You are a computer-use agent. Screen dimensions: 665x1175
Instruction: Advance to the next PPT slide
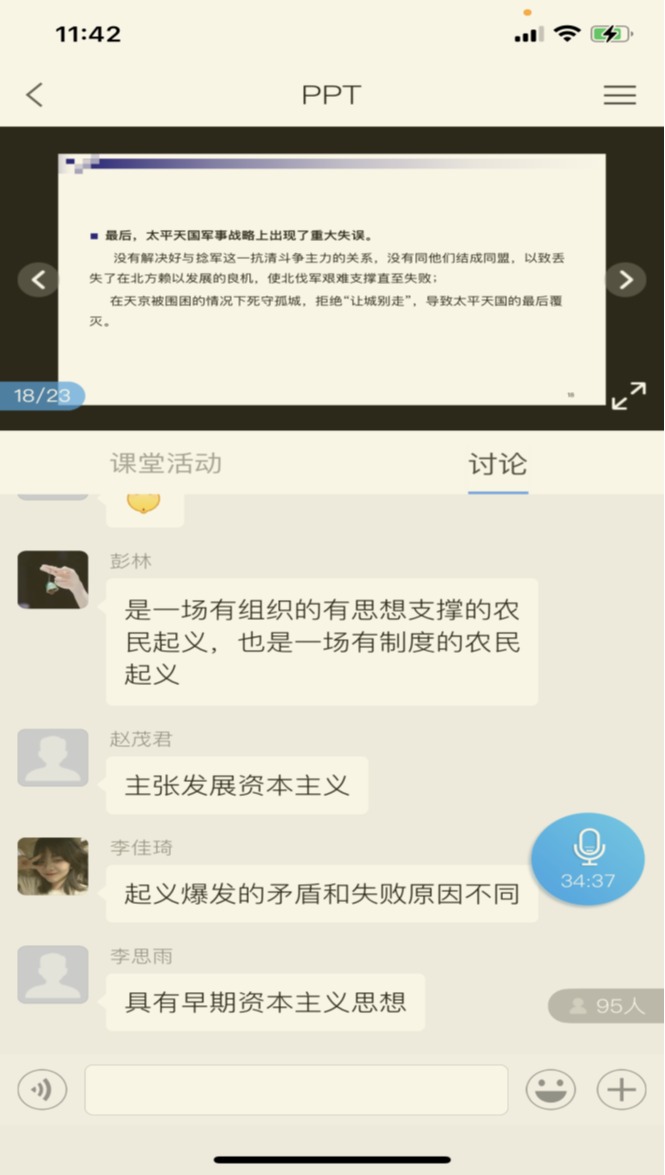click(x=625, y=280)
